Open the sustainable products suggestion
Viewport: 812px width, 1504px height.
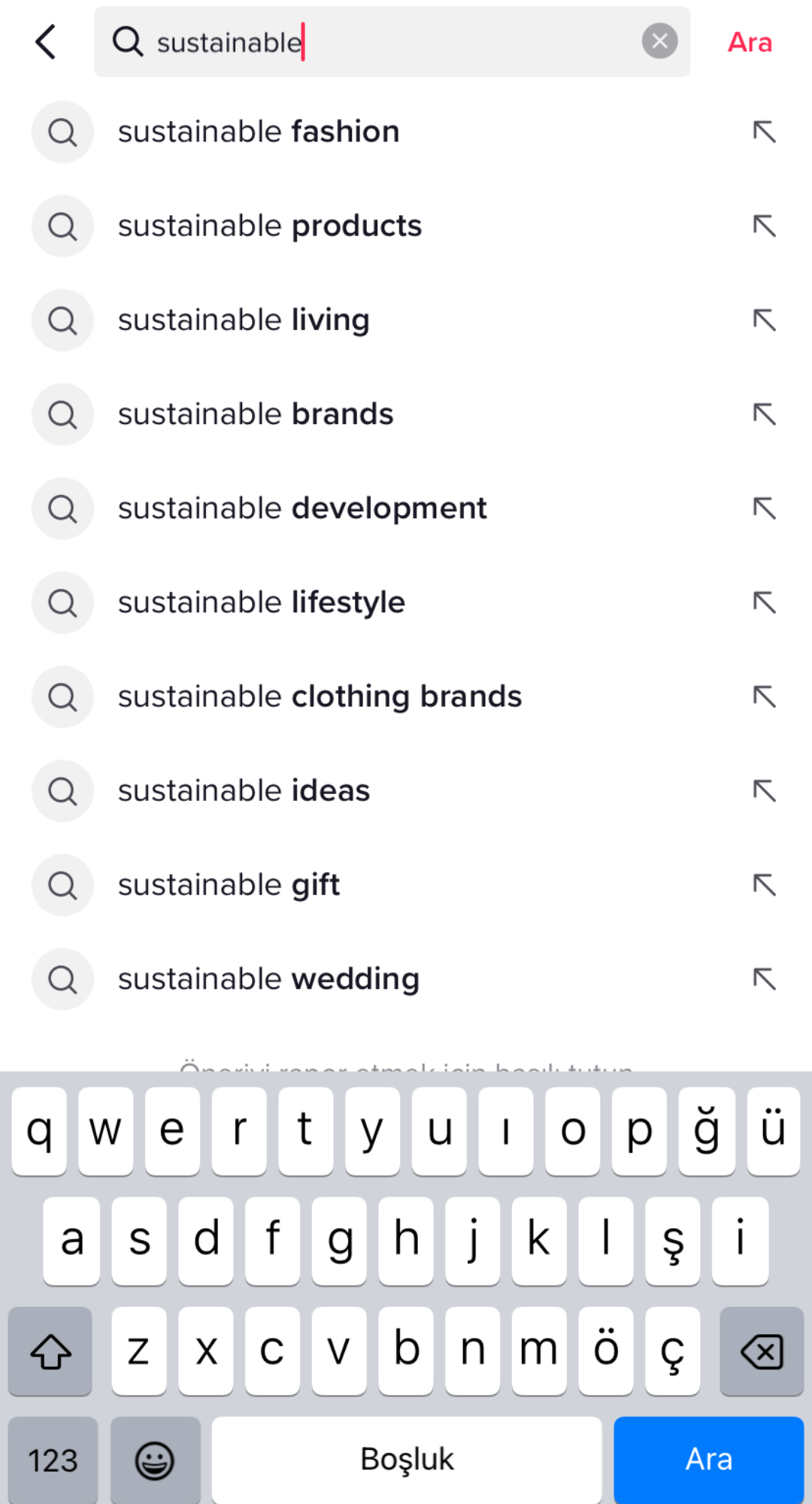tap(406, 226)
